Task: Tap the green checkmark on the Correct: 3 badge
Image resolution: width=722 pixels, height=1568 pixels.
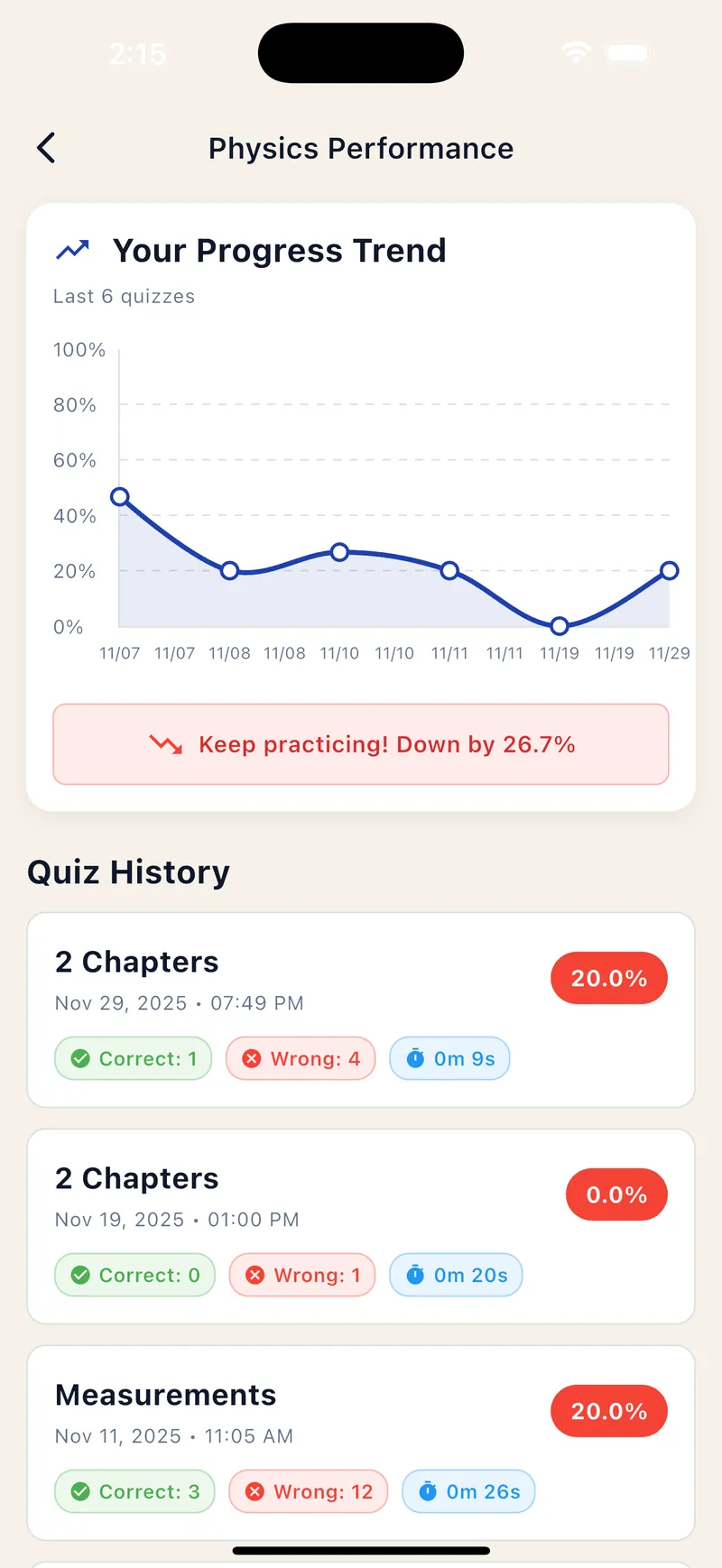Action: coord(79,1491)
